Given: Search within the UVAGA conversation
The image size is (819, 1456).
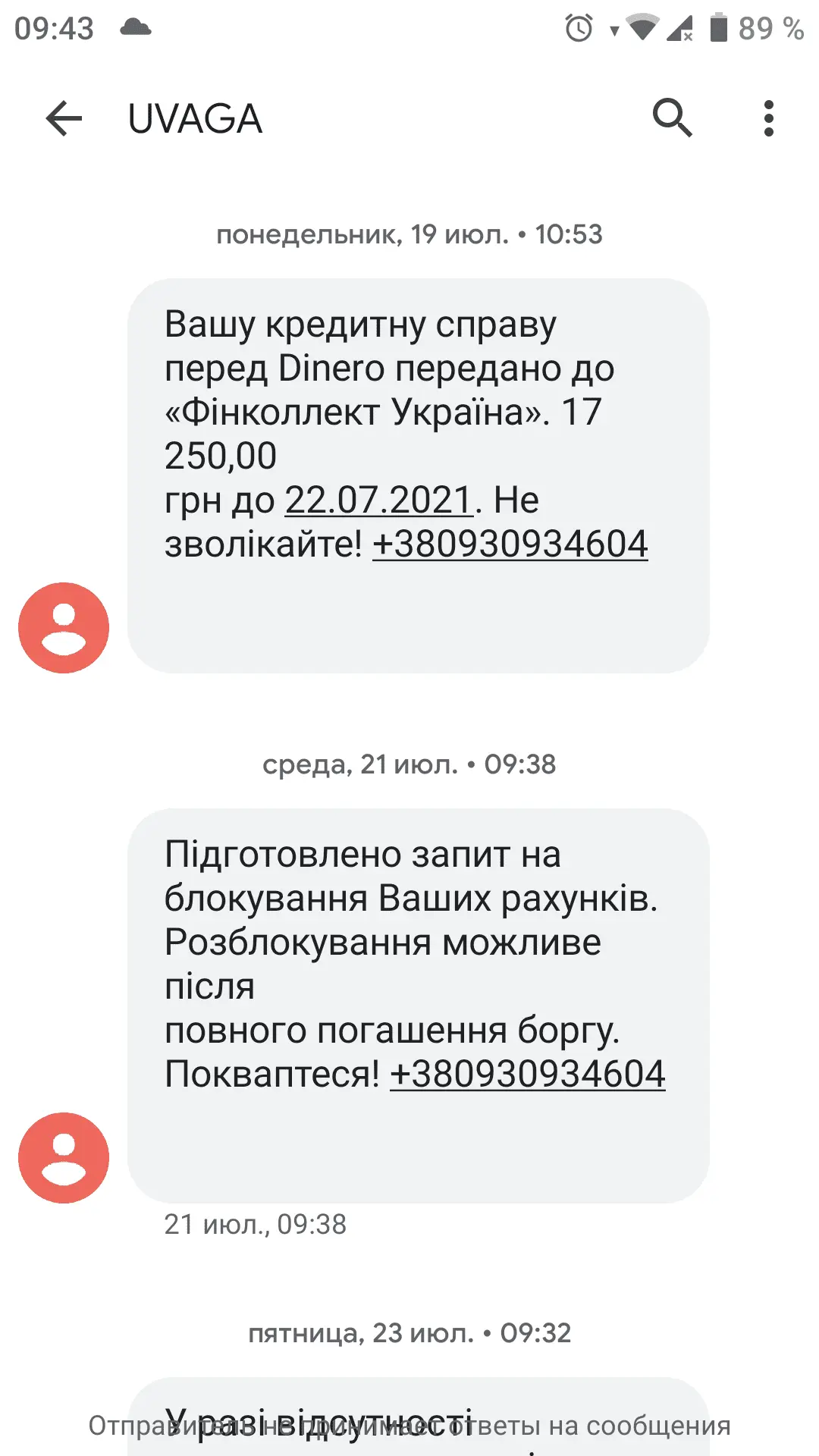Looking at the screenshot, I should pos(672,118).
